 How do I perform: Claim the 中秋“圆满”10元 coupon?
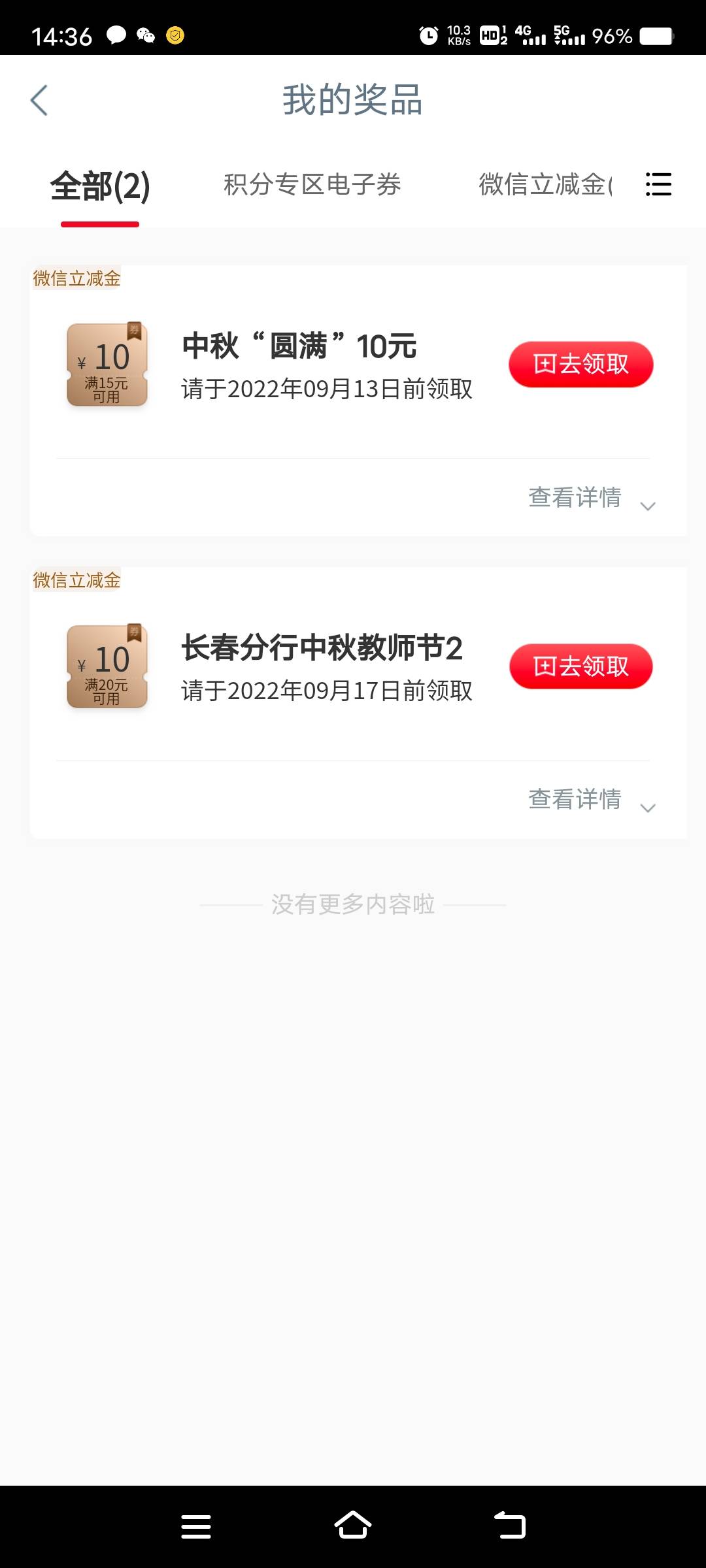pos(580,364)
